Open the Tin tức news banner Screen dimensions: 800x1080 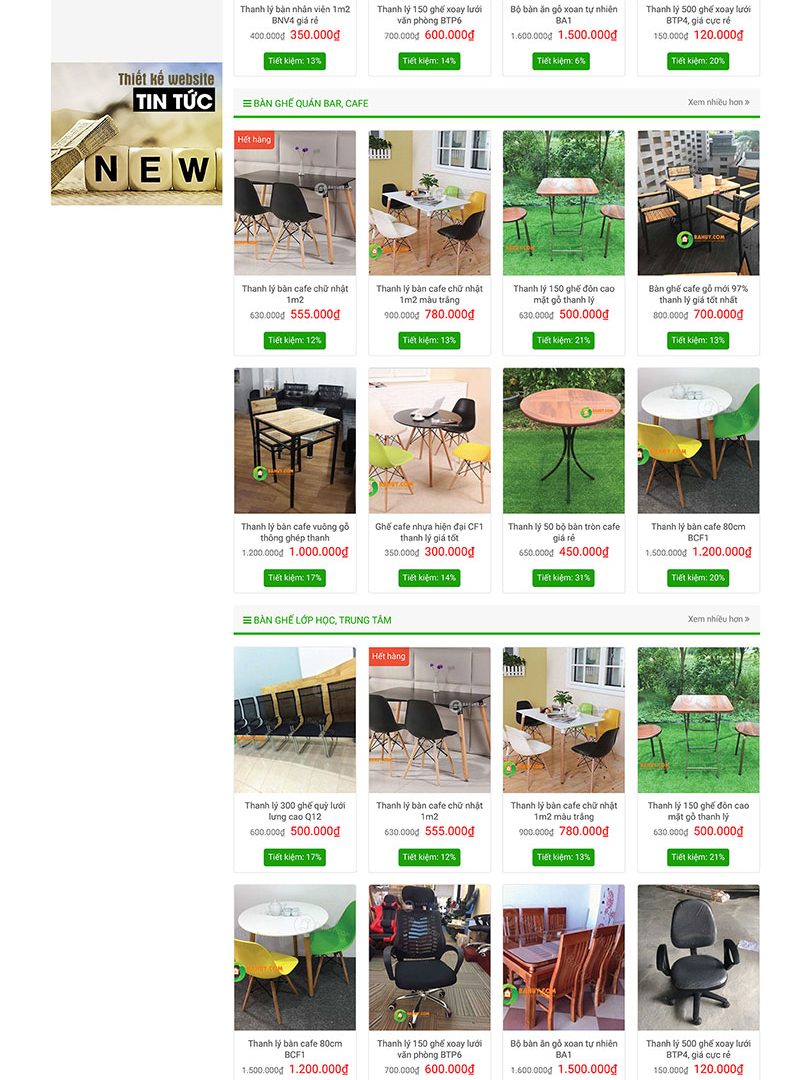tap(137, 134)
